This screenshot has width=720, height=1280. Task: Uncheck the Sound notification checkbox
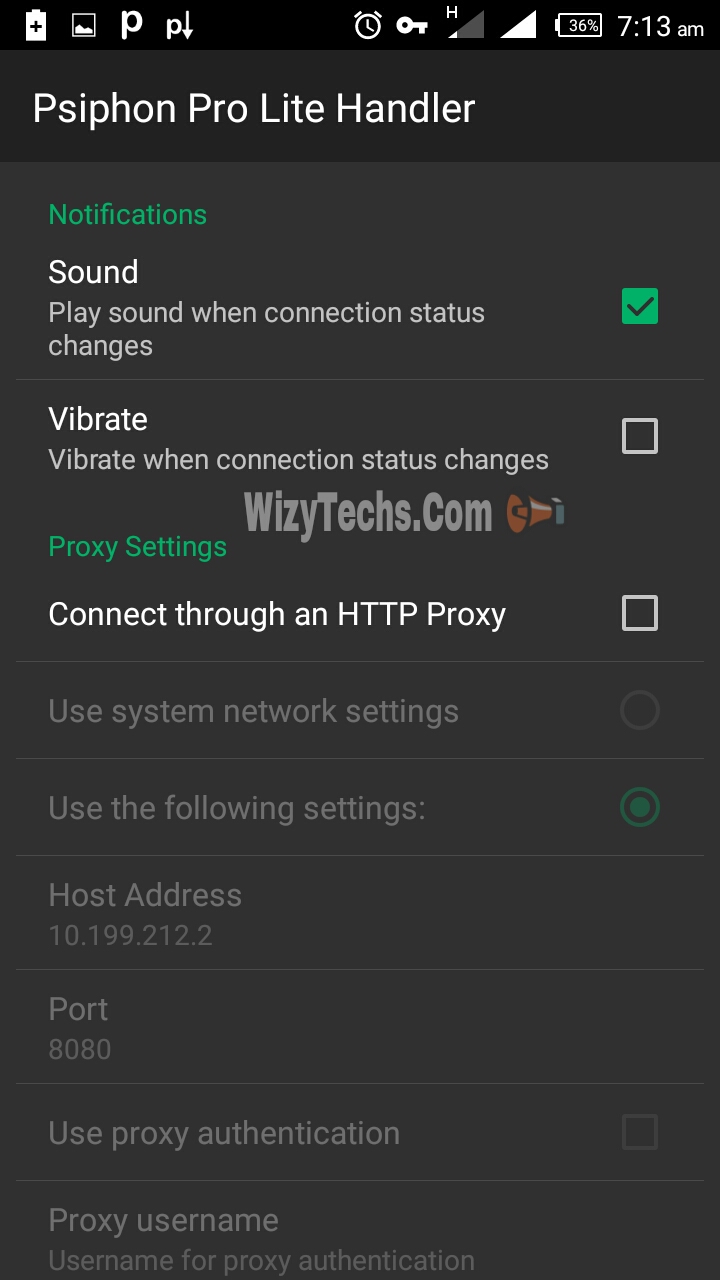[639, 307]
